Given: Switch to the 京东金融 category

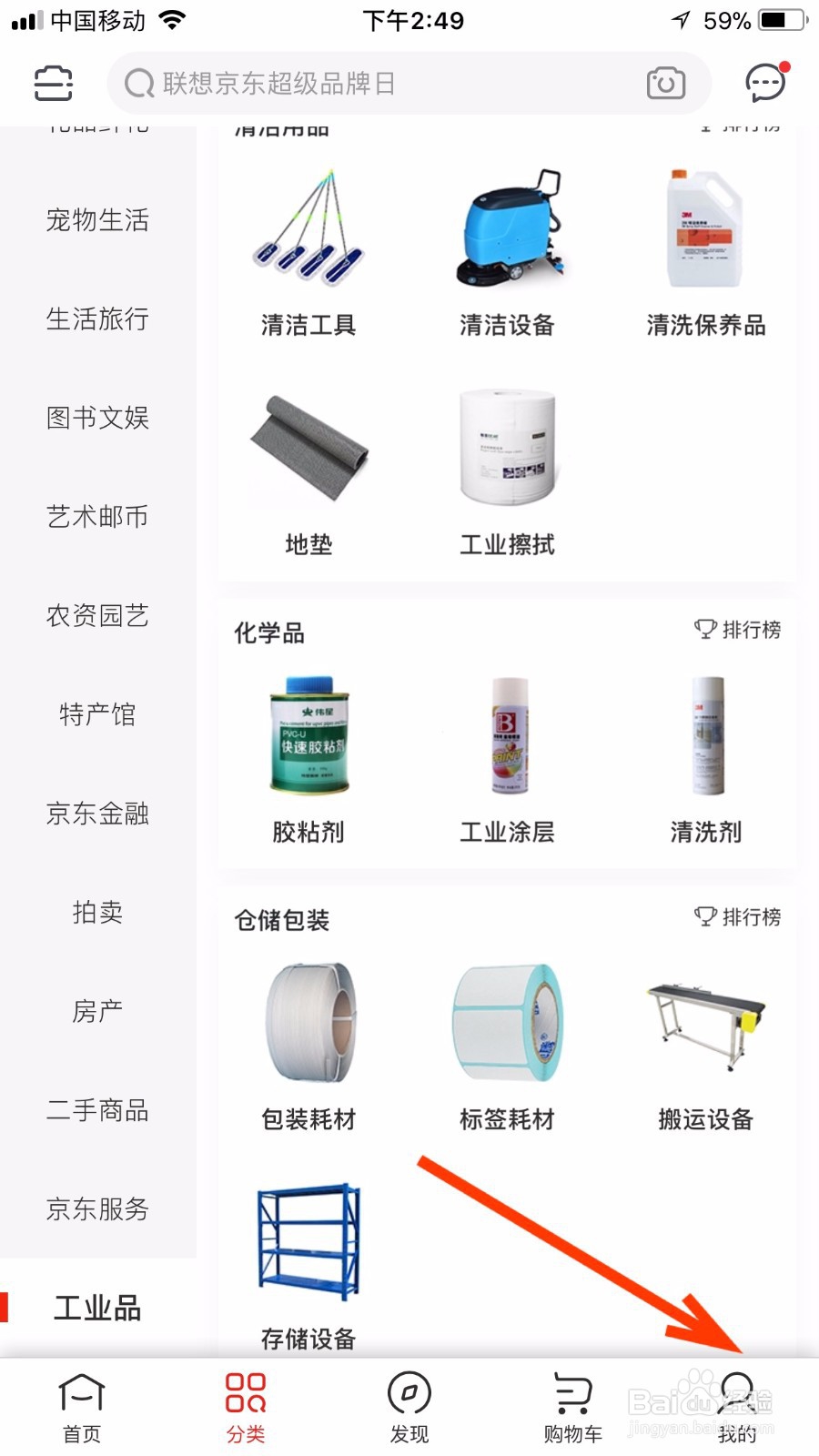Looking at the screenshot, I should (x=97, y=814).
